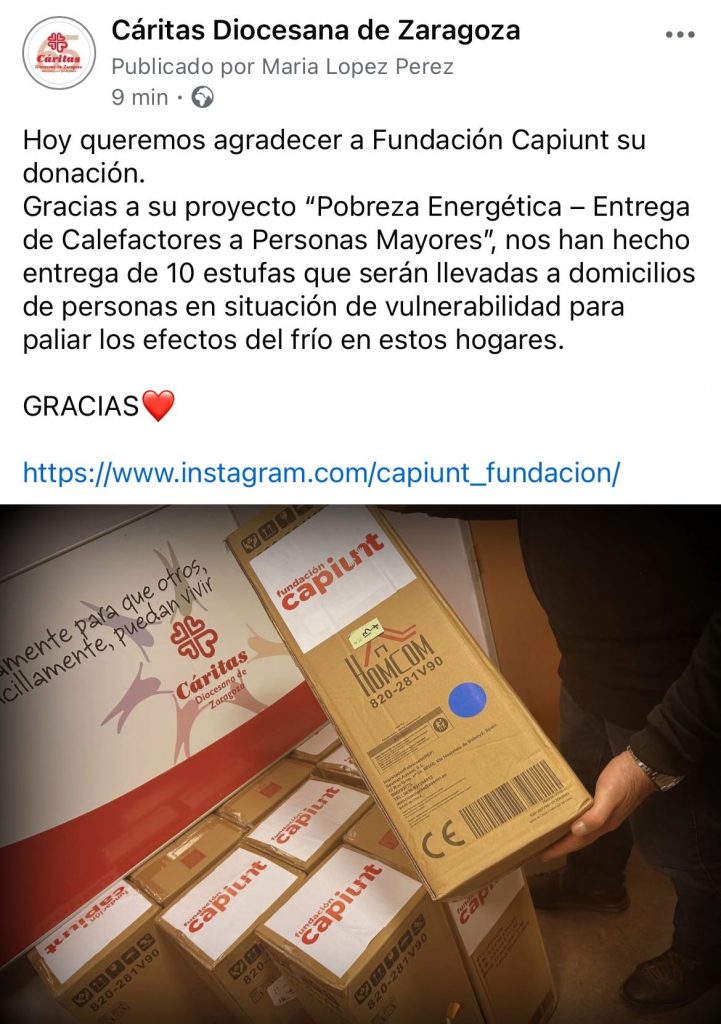Open the Cáritas Diocesana de Zaragoza page name
The width and height of the screenshot is (721, 1024).
coord(316,31)
